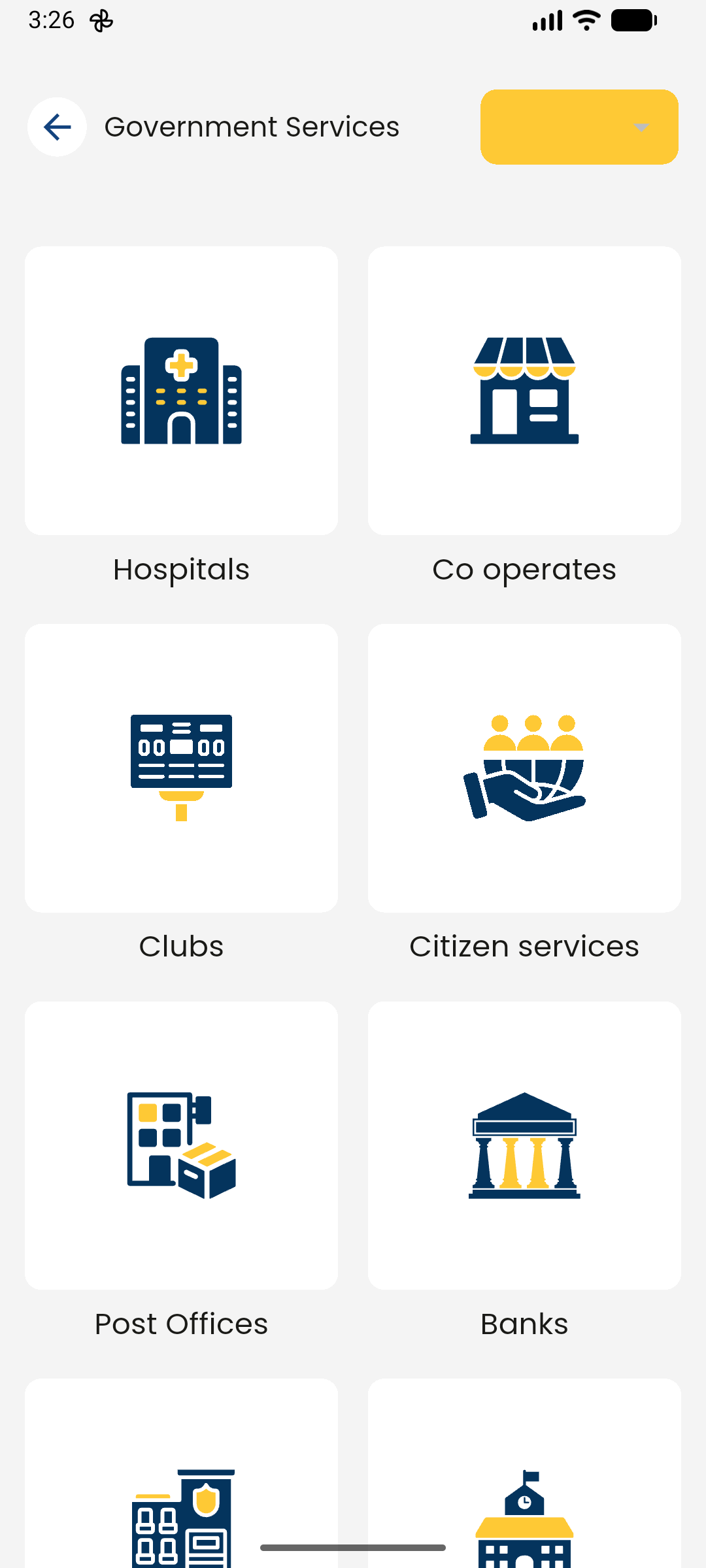Tap the Wi-Fi status icon
The image size is (706, 1568).
coord(585,20)
